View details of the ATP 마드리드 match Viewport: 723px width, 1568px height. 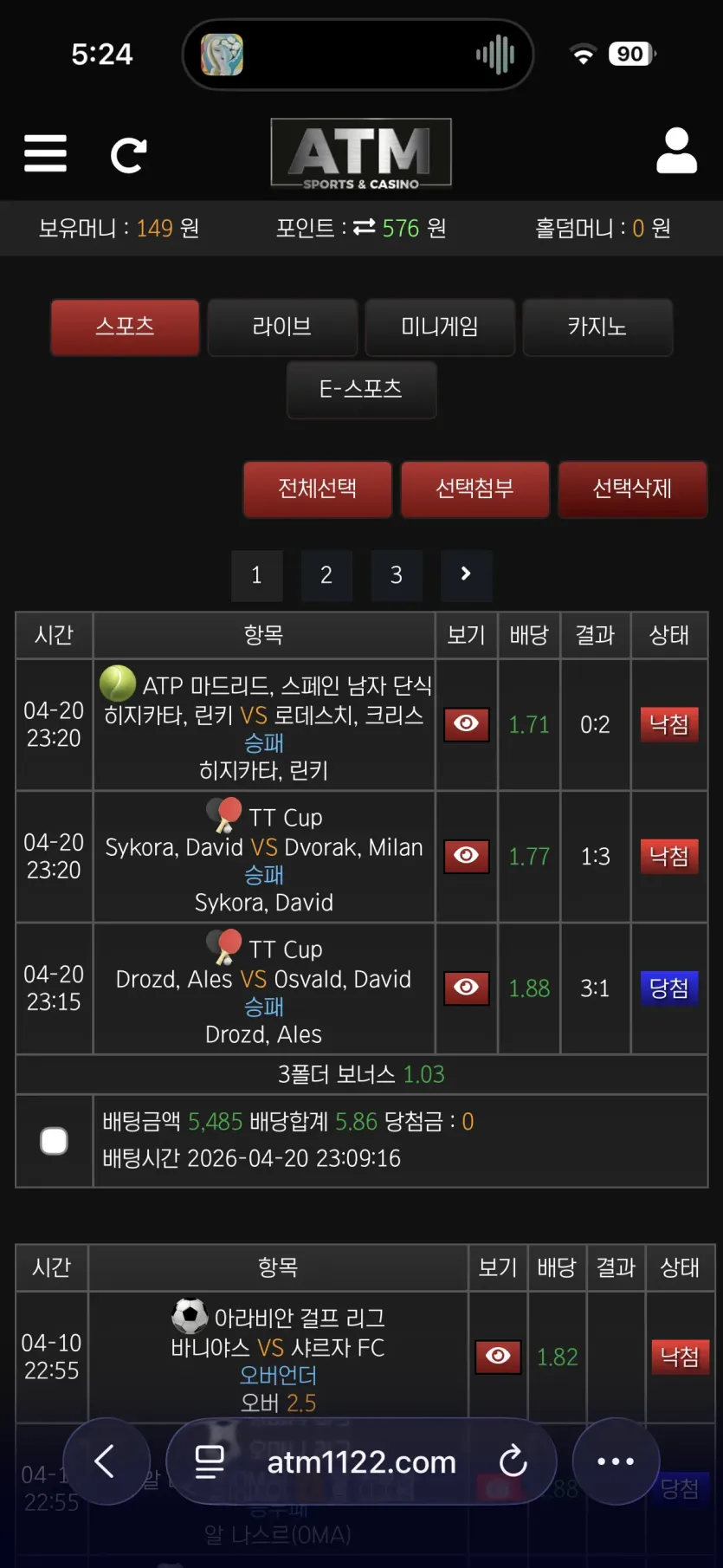tap(467, 724)
